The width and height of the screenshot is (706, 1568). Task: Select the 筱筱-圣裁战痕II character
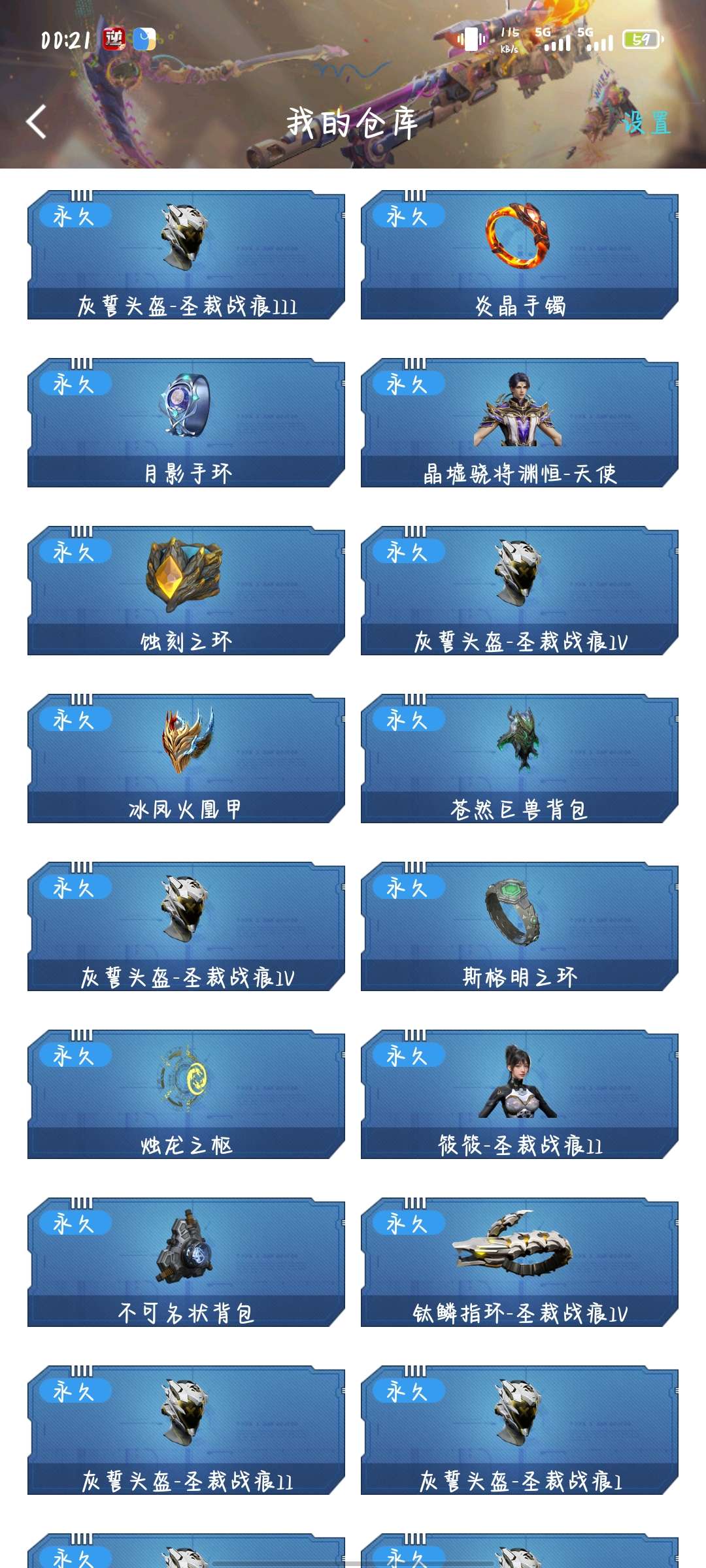[x=520, y=1095]
